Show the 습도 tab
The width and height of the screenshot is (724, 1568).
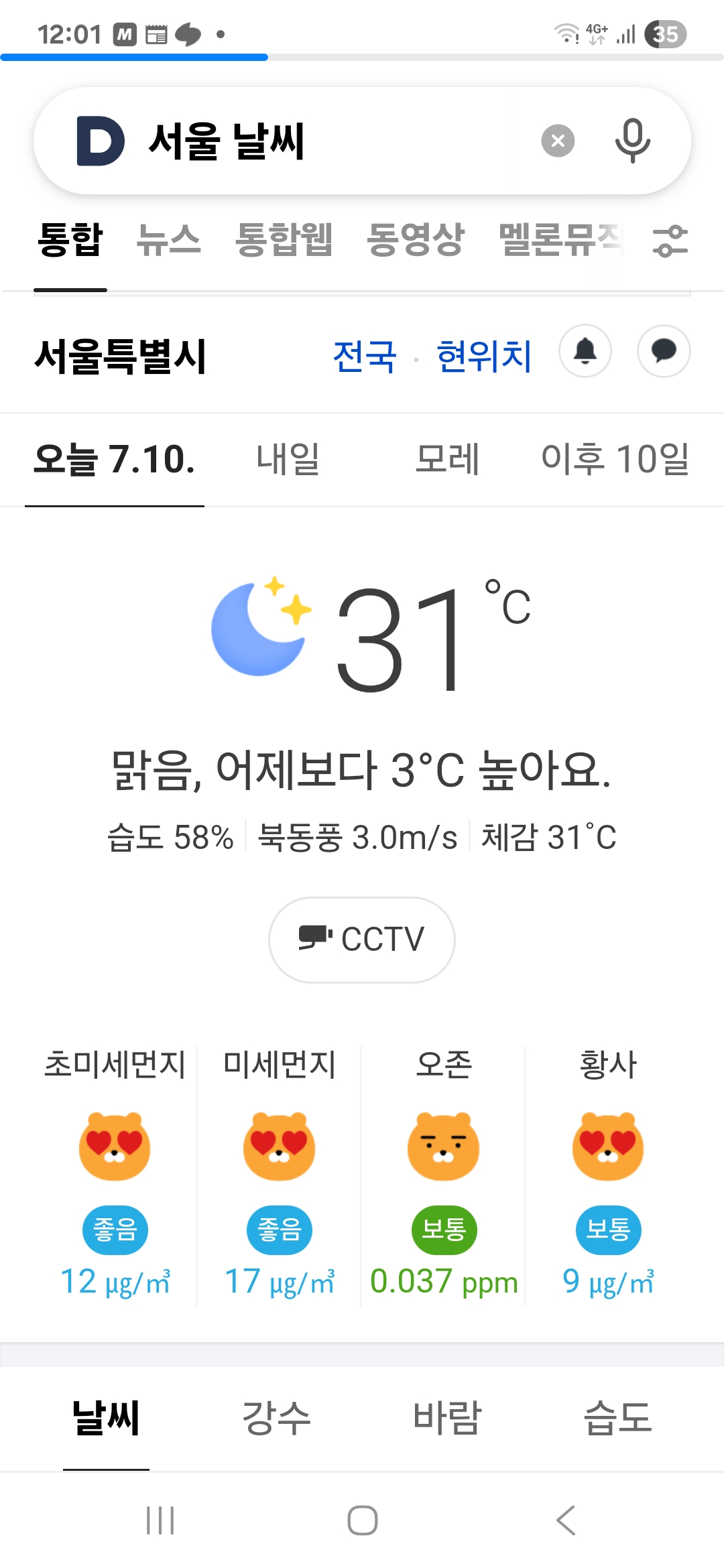pos(617,1418)
